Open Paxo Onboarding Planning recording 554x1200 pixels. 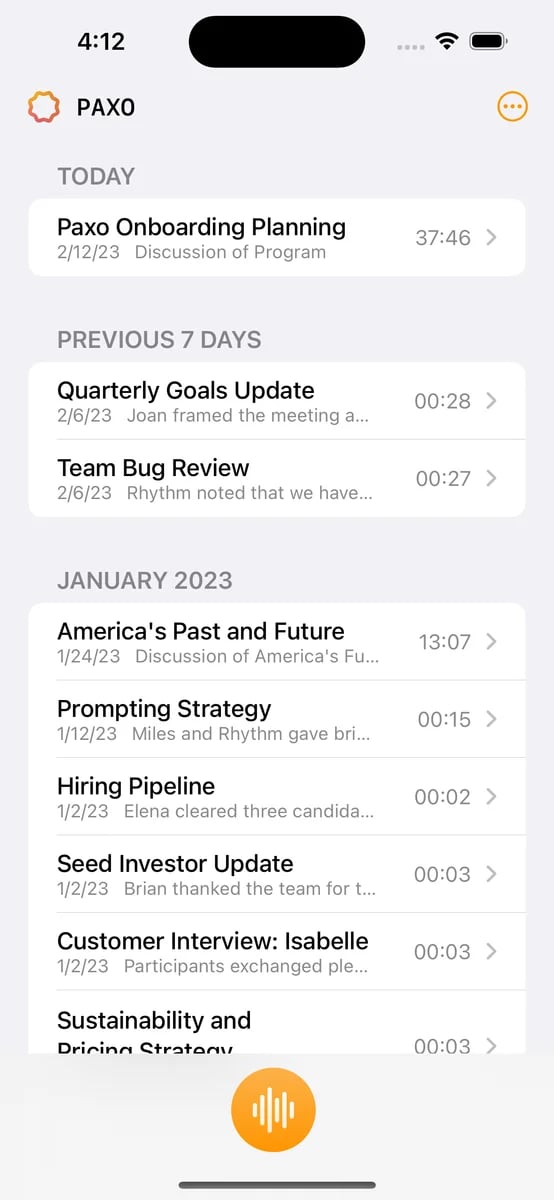pyautogui.click(x=277, y=238)
